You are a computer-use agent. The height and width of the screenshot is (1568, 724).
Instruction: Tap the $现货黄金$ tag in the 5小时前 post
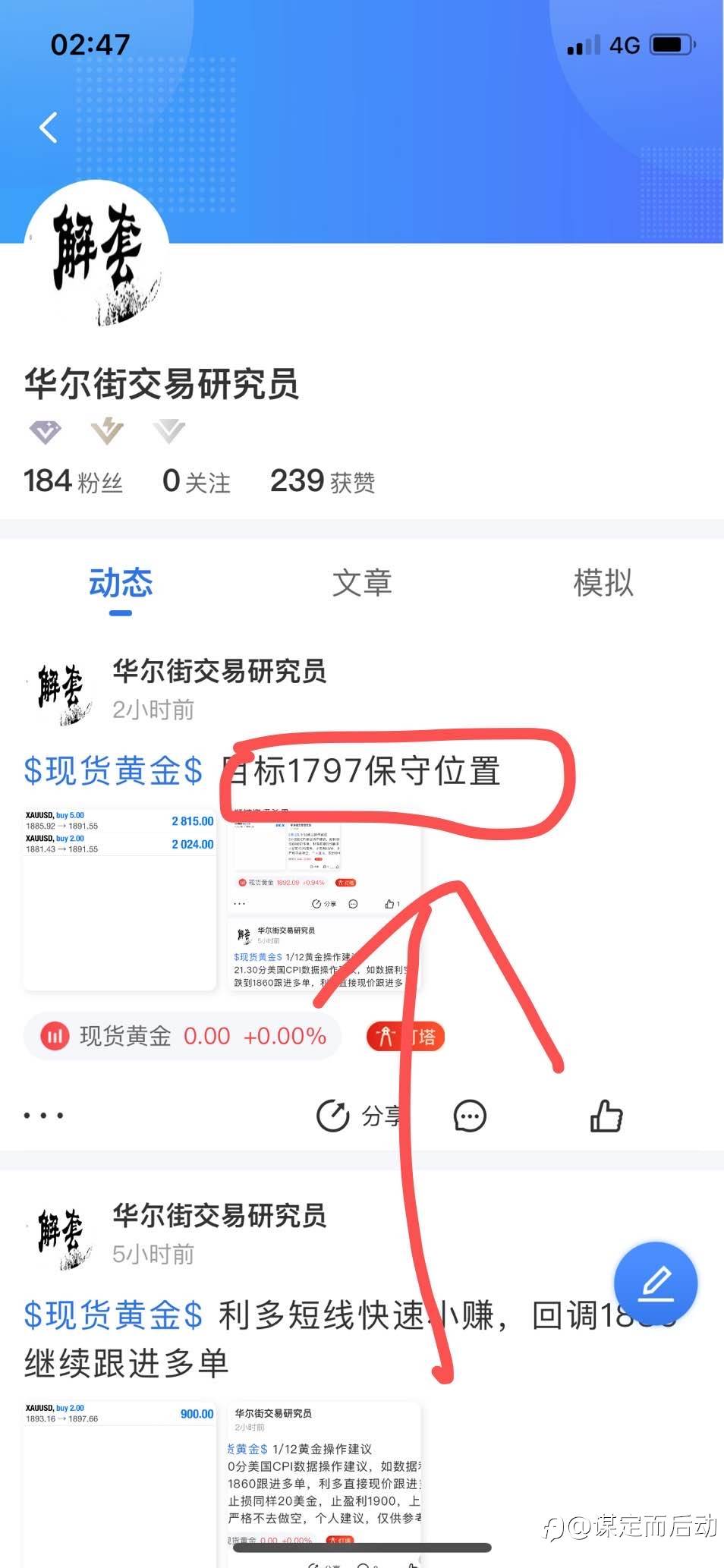(113, 1315)
